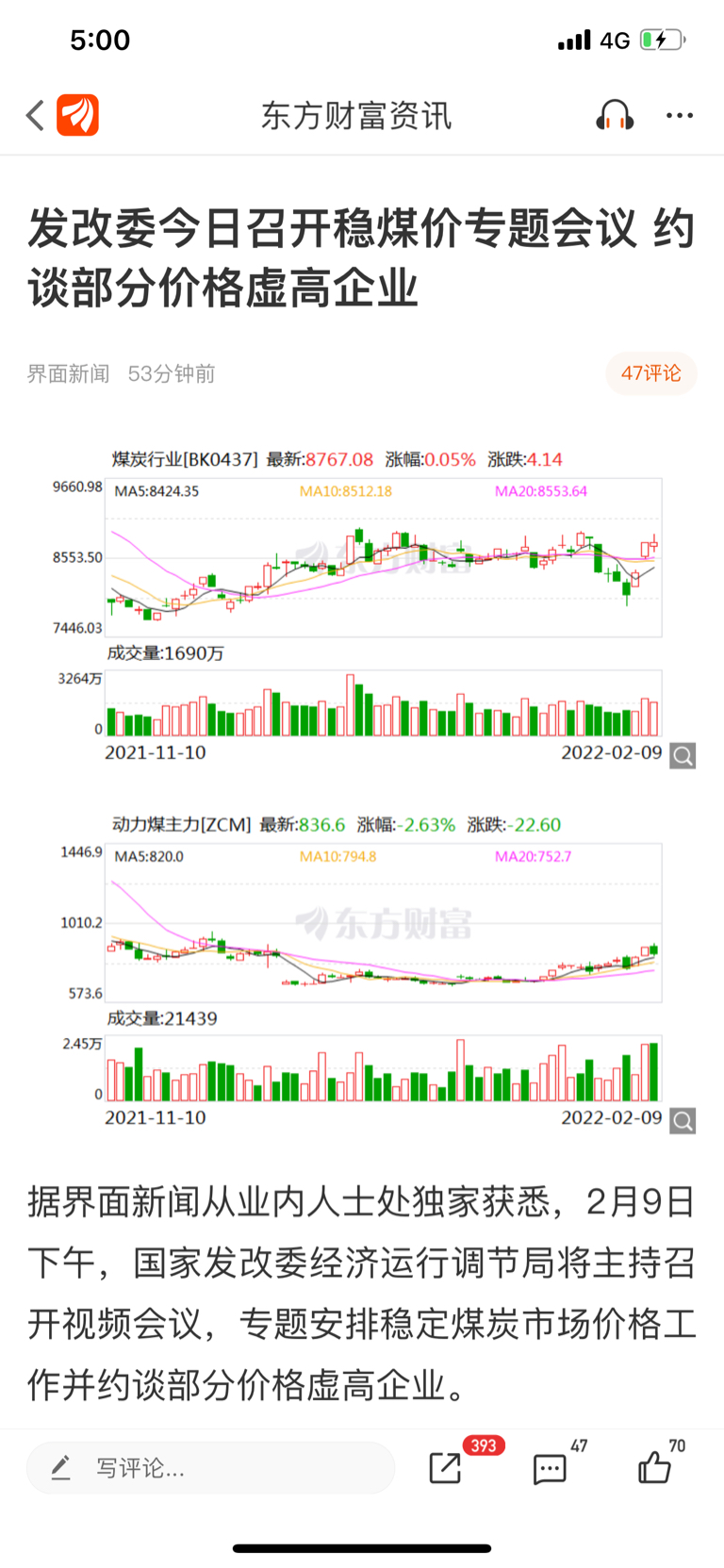Open the 47评论 comments link
Image resolution: width=724 pixels, height=1568 pixels.
(x=651, y=373)
